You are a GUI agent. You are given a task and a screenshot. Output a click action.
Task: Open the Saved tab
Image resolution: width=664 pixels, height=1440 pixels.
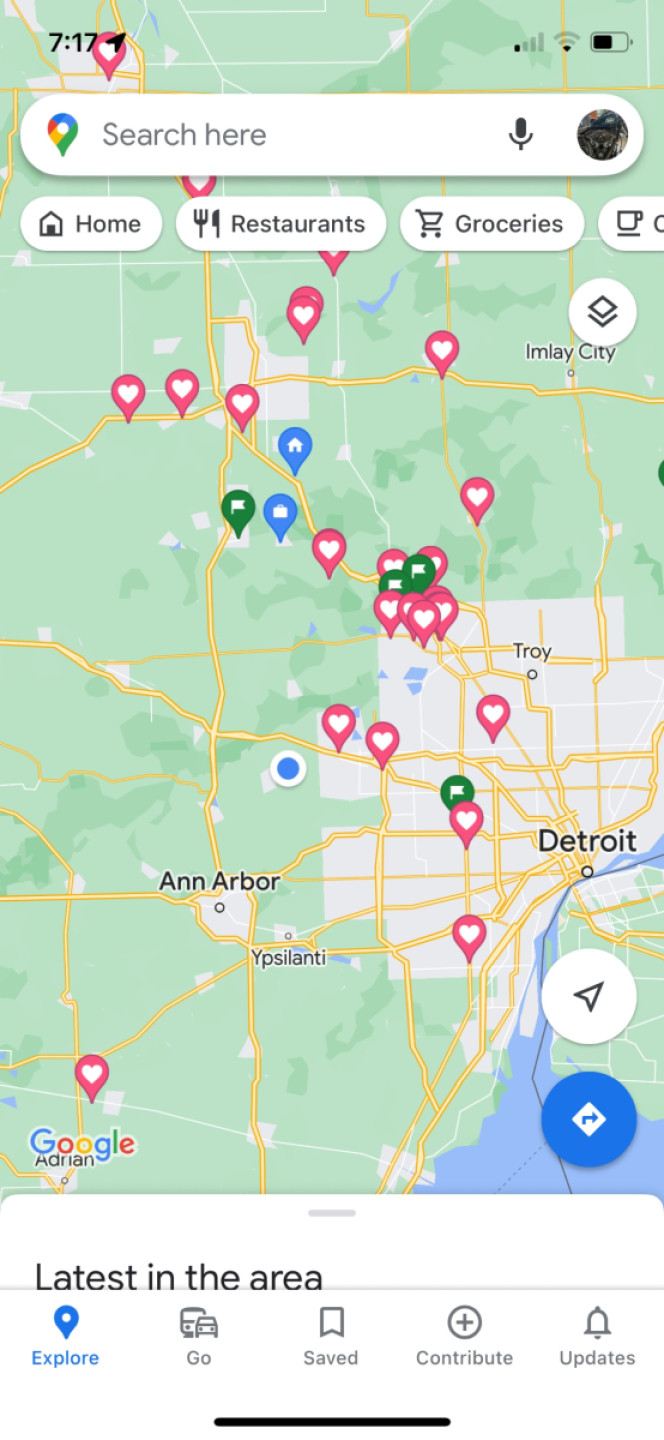click(331, 1336)
